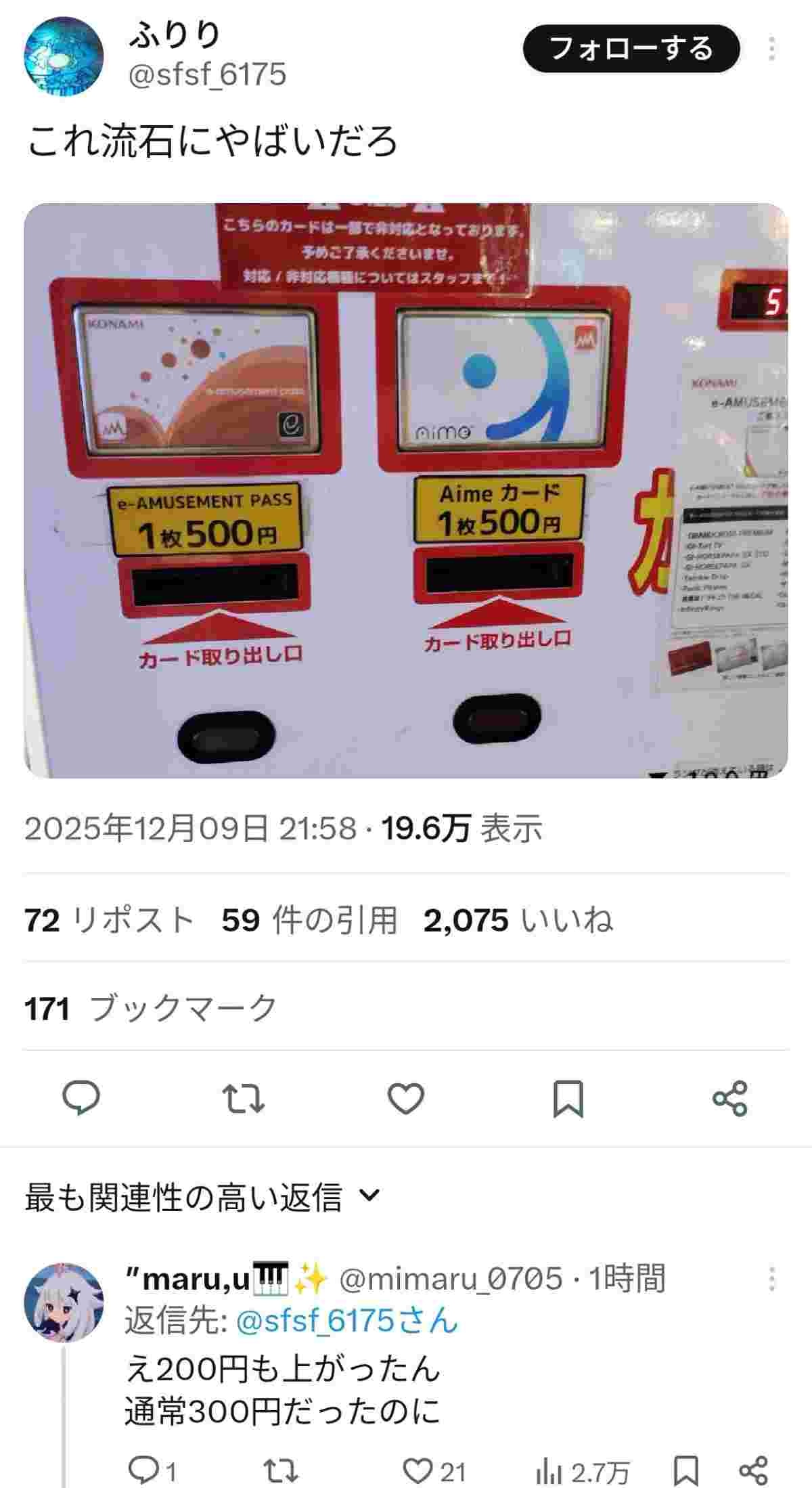Share ふりり's post

pos(730,1098)
